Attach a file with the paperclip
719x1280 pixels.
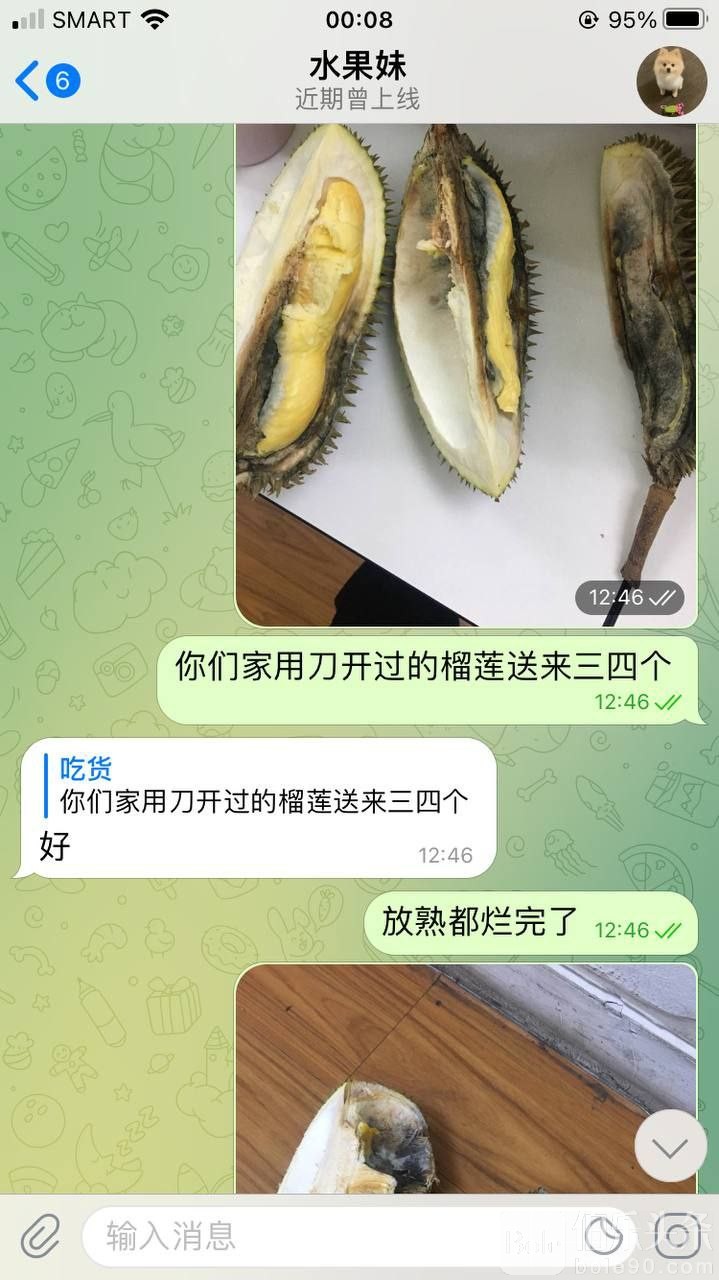[40, 1237]
